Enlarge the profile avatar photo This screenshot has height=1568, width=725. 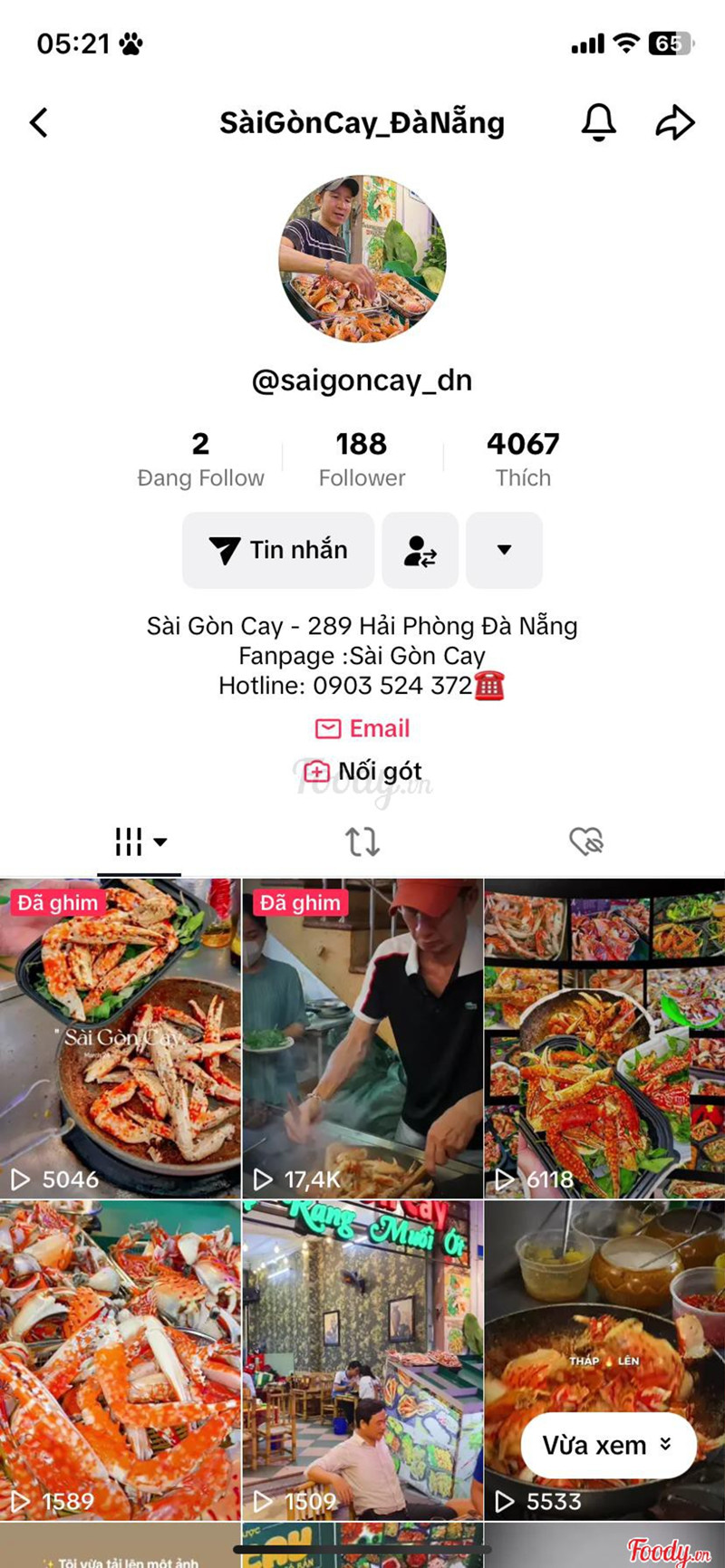362,259
